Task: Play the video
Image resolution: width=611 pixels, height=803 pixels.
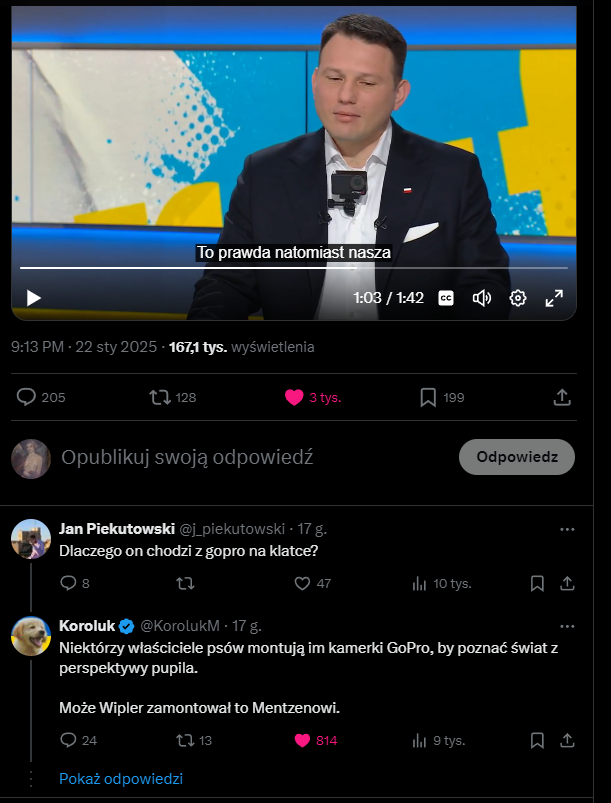Action: click(x=33, y=297)
